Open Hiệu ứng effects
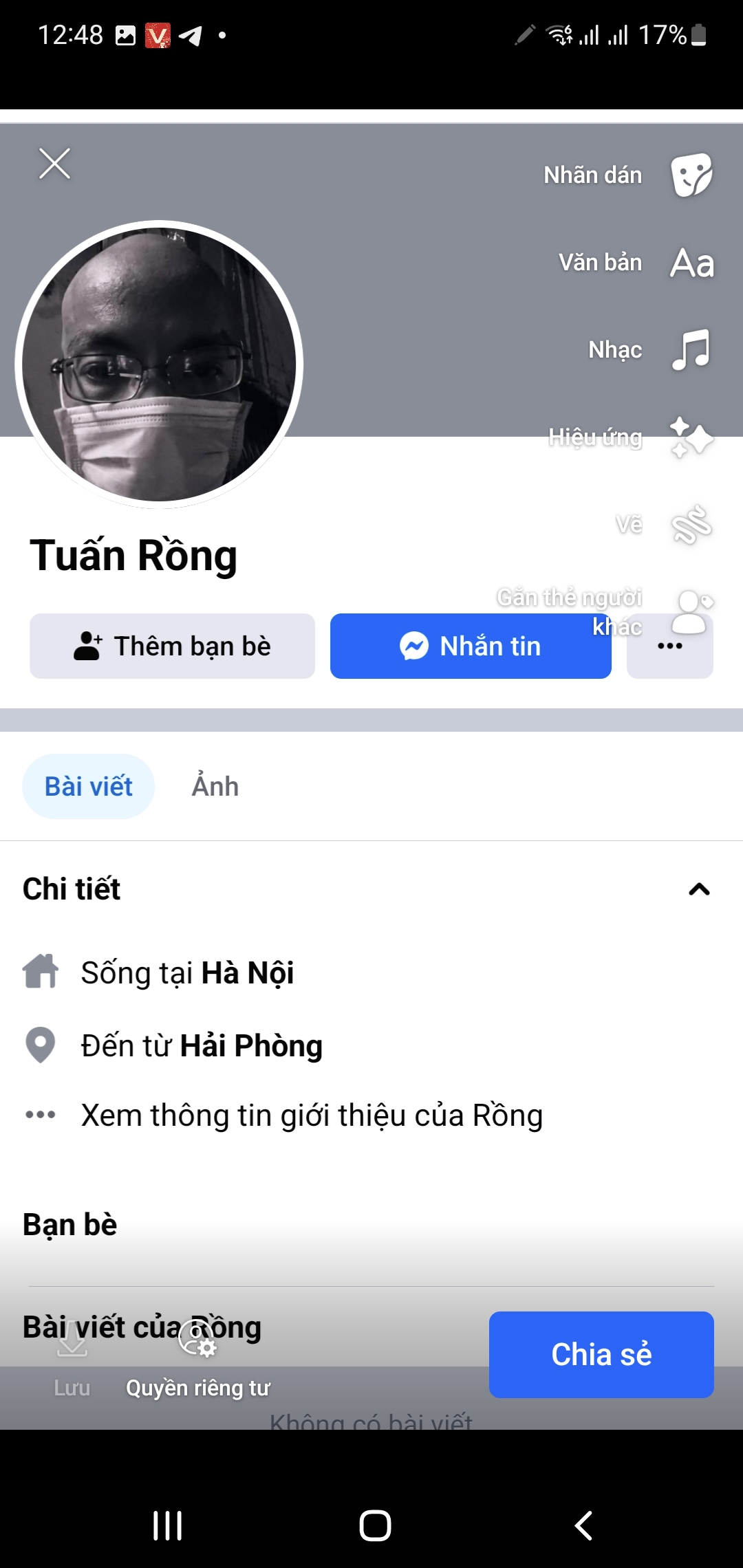This screenshot has width=743, height=1568. click(691, 437)
